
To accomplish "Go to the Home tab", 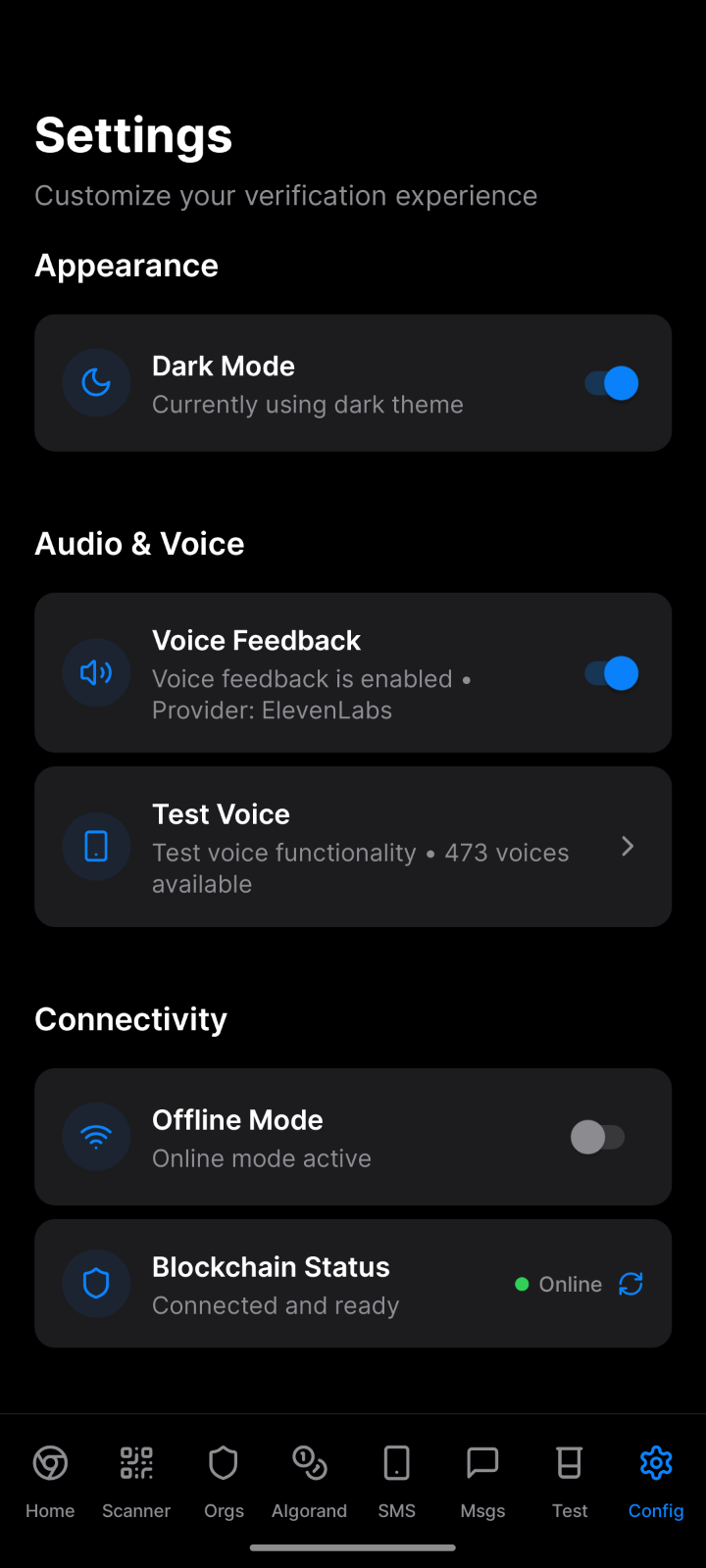I will pyautogui.click(x=50, y=1482).
